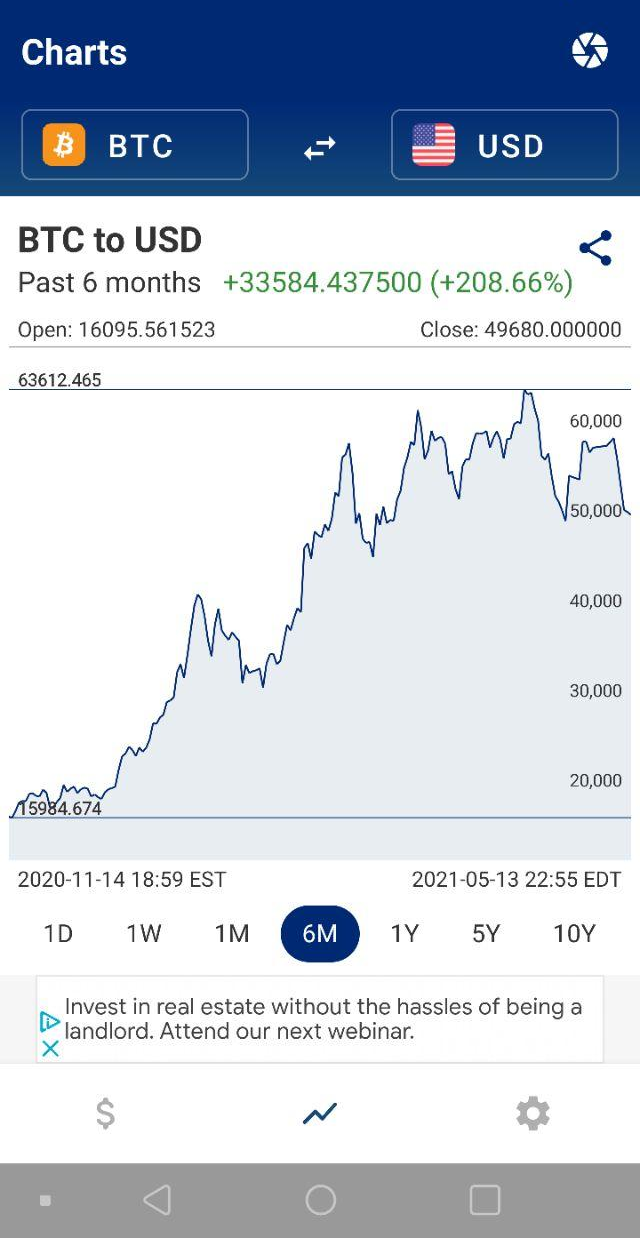This screenshot has width=640, height=1238.
Task: Show the 10Y chart period
Action: [x=574, y=934]
